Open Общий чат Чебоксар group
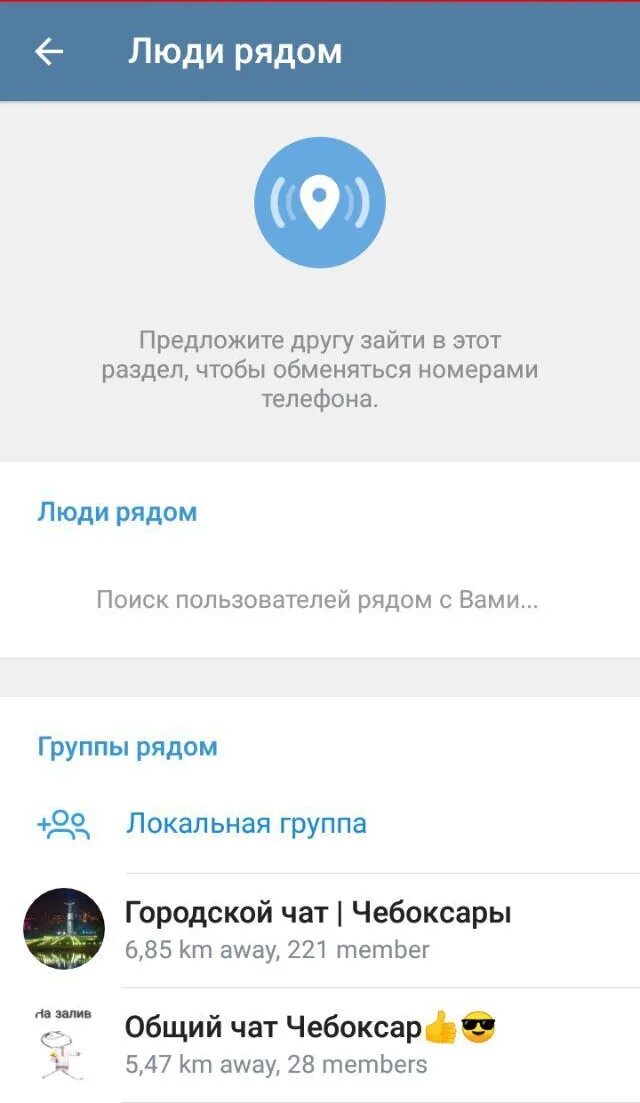The image size is (640, 1103). pyautogui.click(x=320, y=1045)
